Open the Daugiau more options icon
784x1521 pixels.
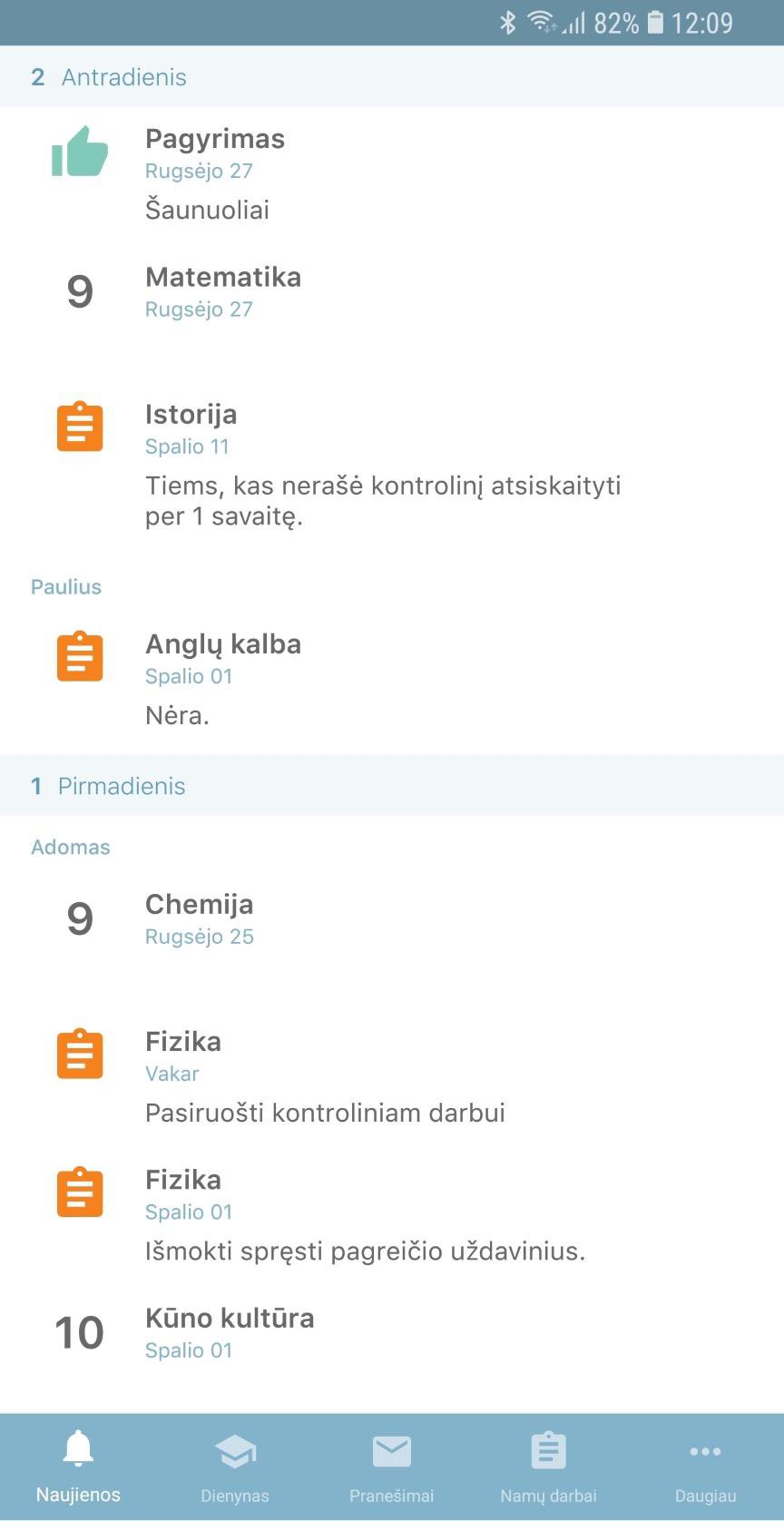point(705,1452)
